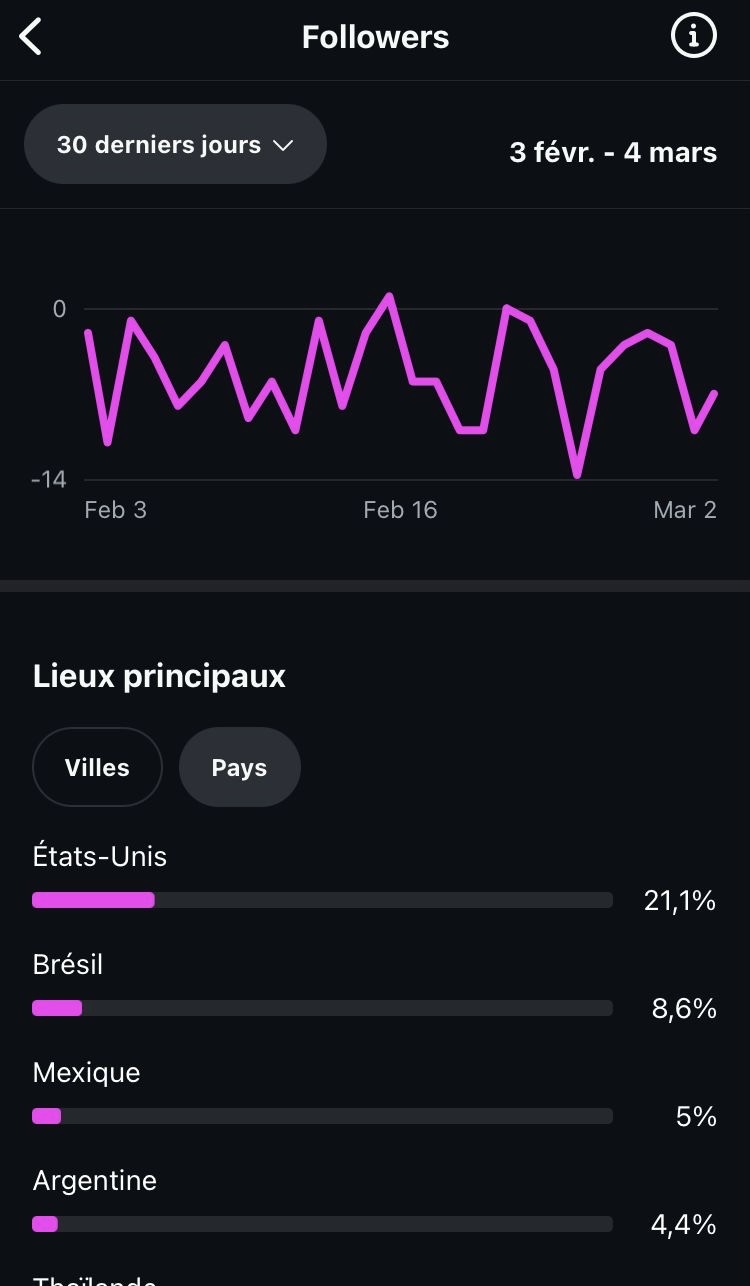Viewport: 750px width, 1286px height.
Task: Select the Pays filter
Action: pyautogui.click(x=239, y=767)
